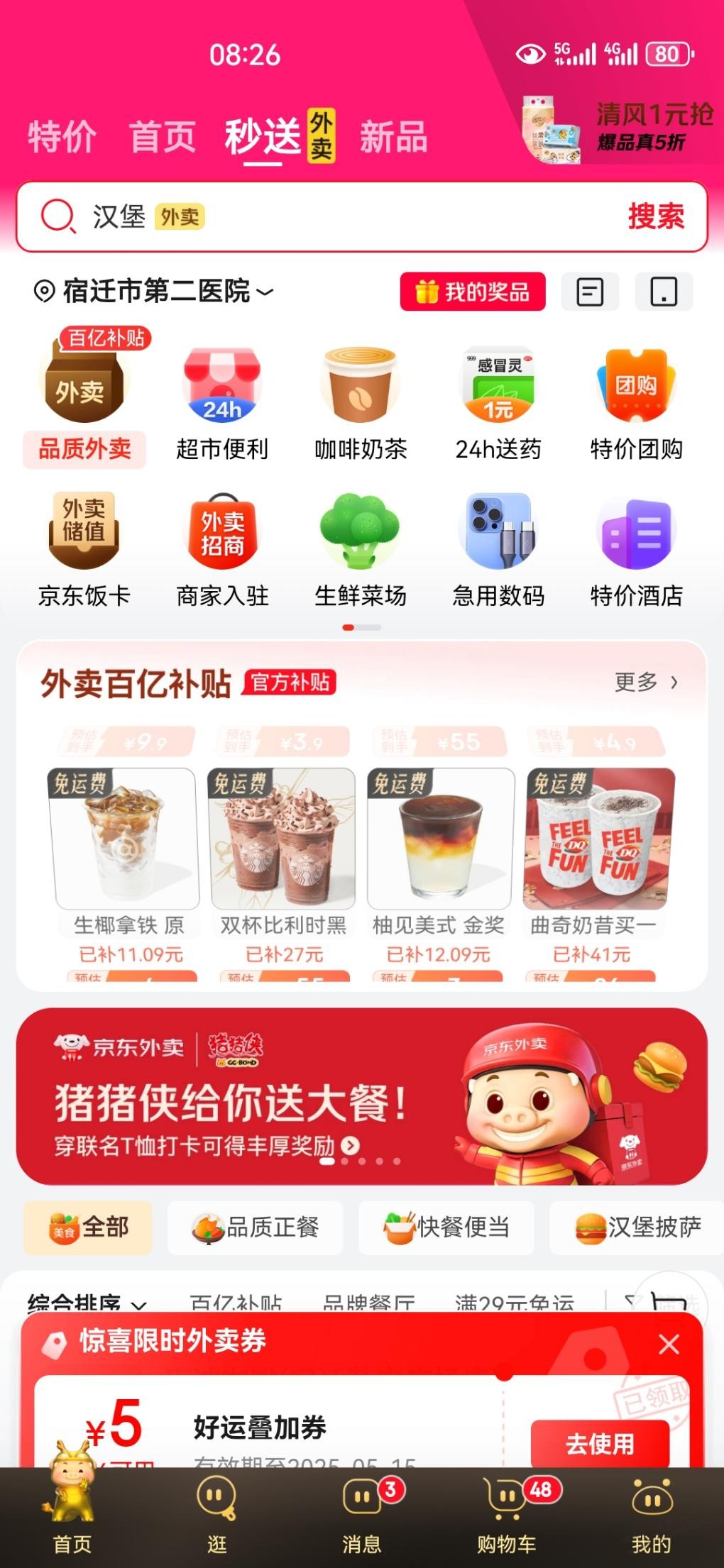724x1568 pixels.
Task: Close the 惊喜限时外卖券 popup
Action: click(x=669, y=1344)
